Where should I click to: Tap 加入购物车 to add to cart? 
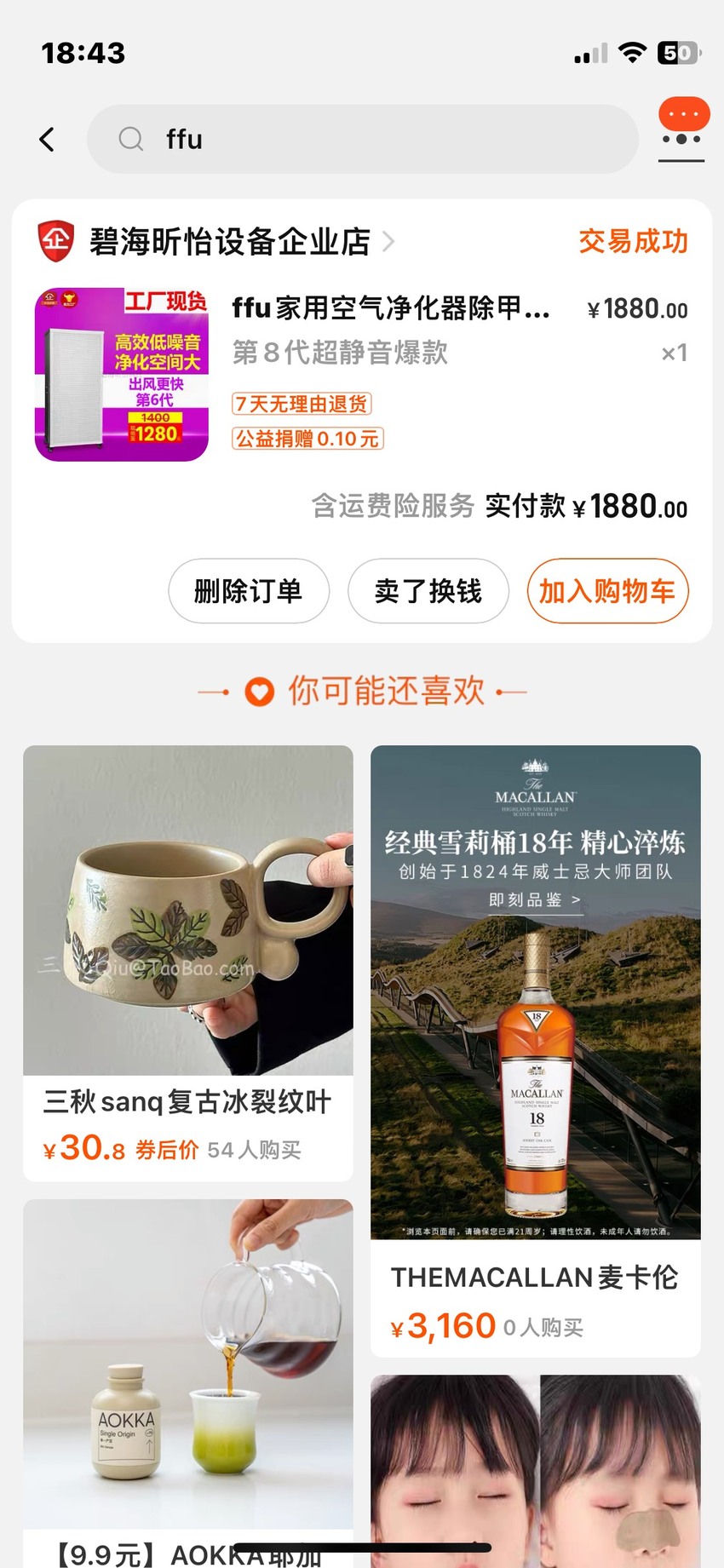pos(607,591)
